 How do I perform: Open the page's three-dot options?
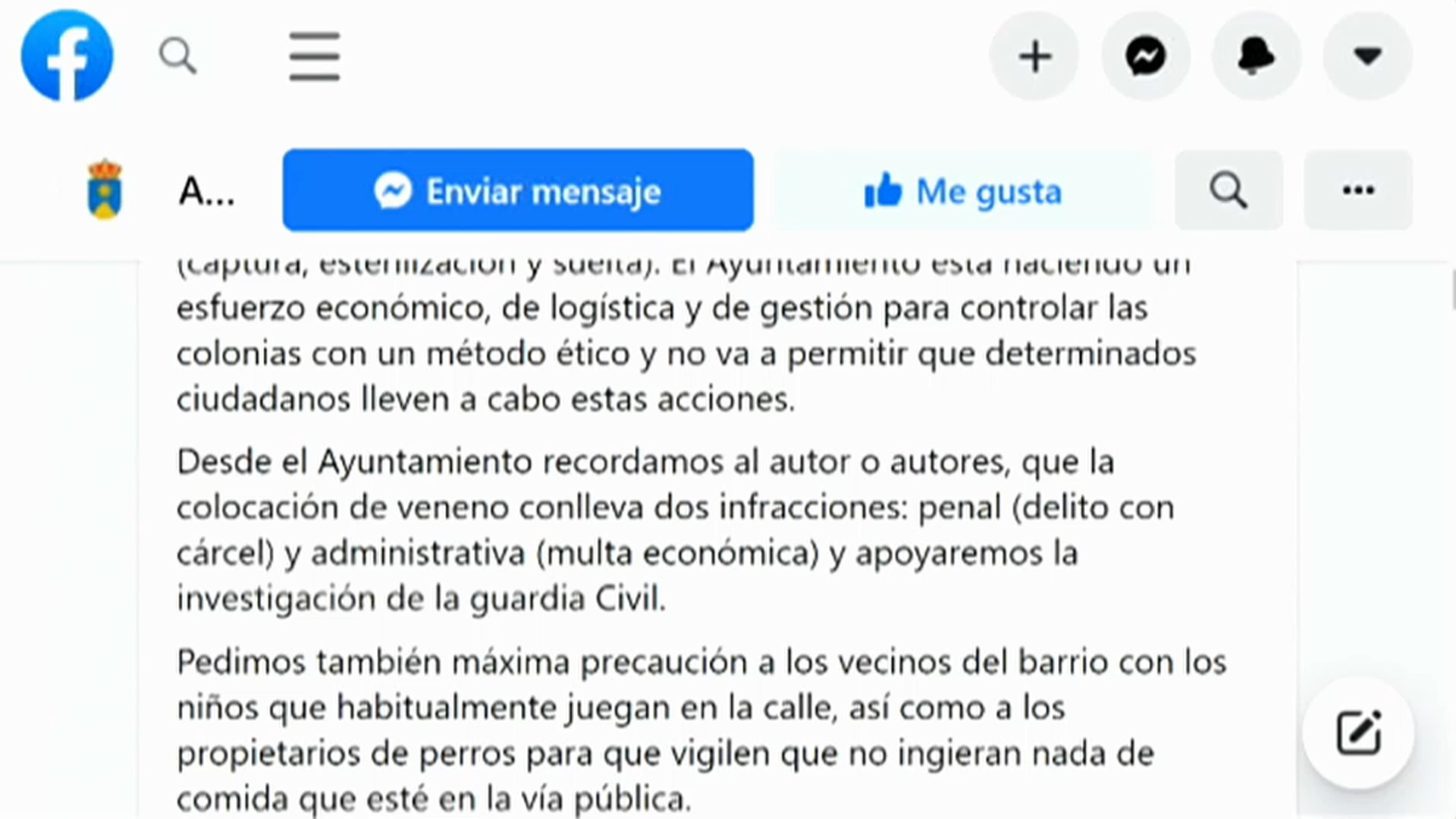click(x=1357, y=190)
